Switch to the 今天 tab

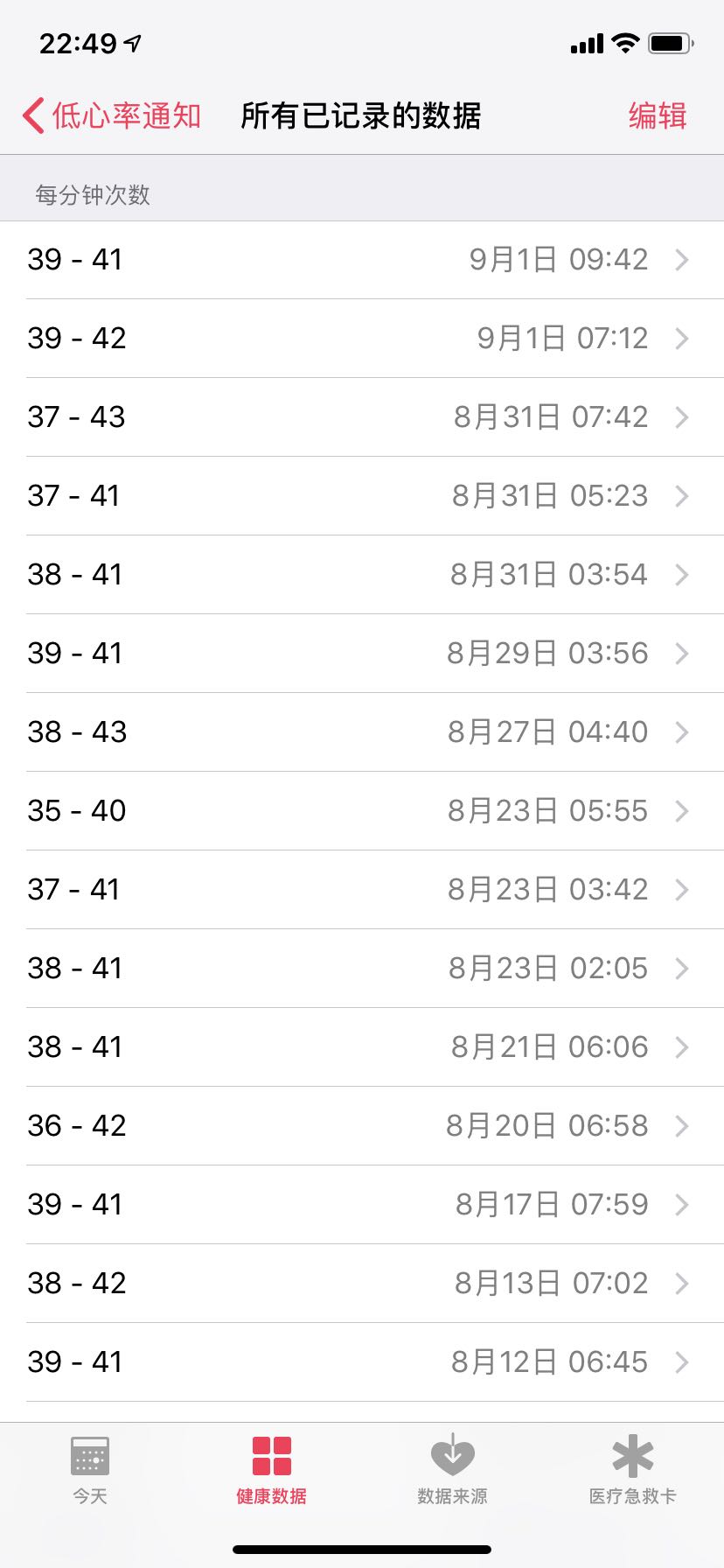(x=90, y=1470)
